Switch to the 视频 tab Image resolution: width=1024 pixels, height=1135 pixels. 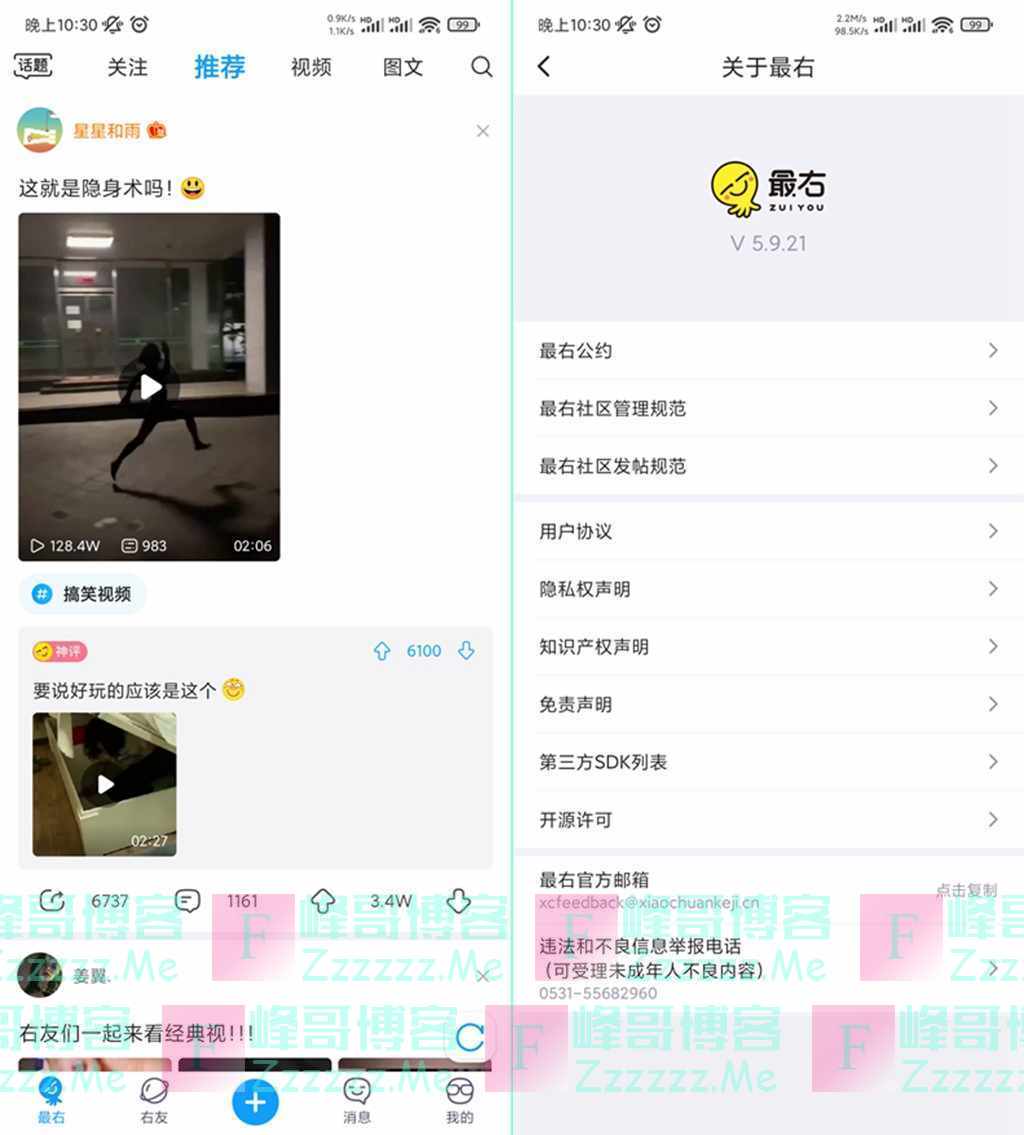[x=311, y=67]
